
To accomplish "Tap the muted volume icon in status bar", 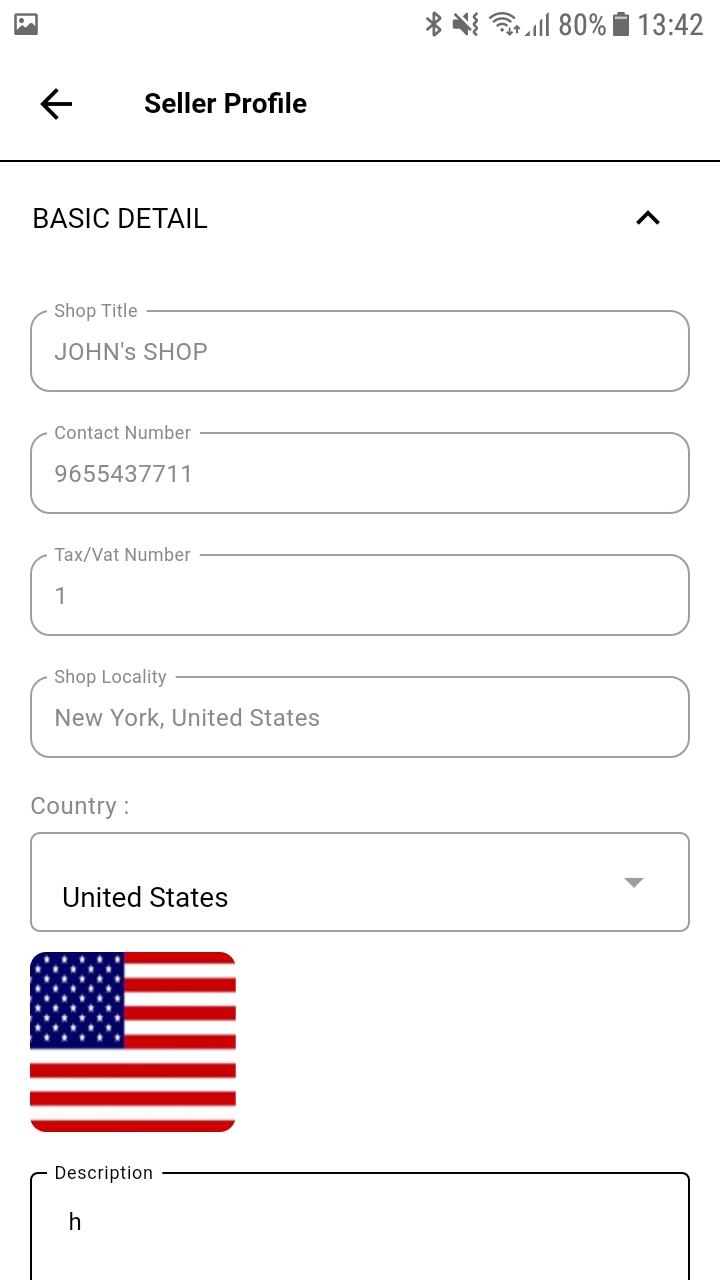I will (x=464, y=25).
